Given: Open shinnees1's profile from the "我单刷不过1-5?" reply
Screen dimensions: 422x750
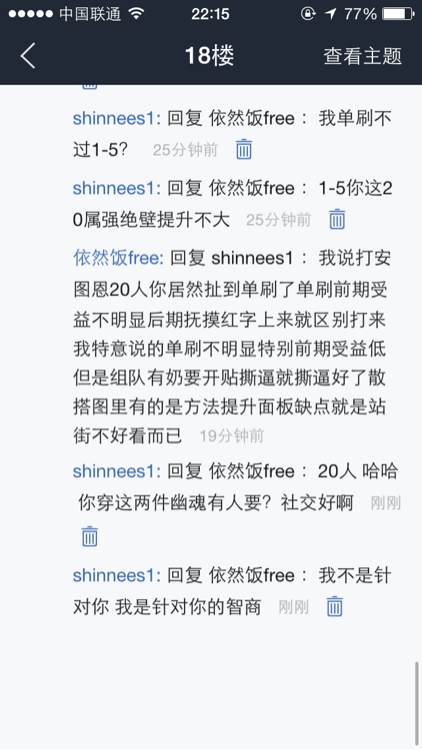Looking at the screenshot, I should [117, 119].
